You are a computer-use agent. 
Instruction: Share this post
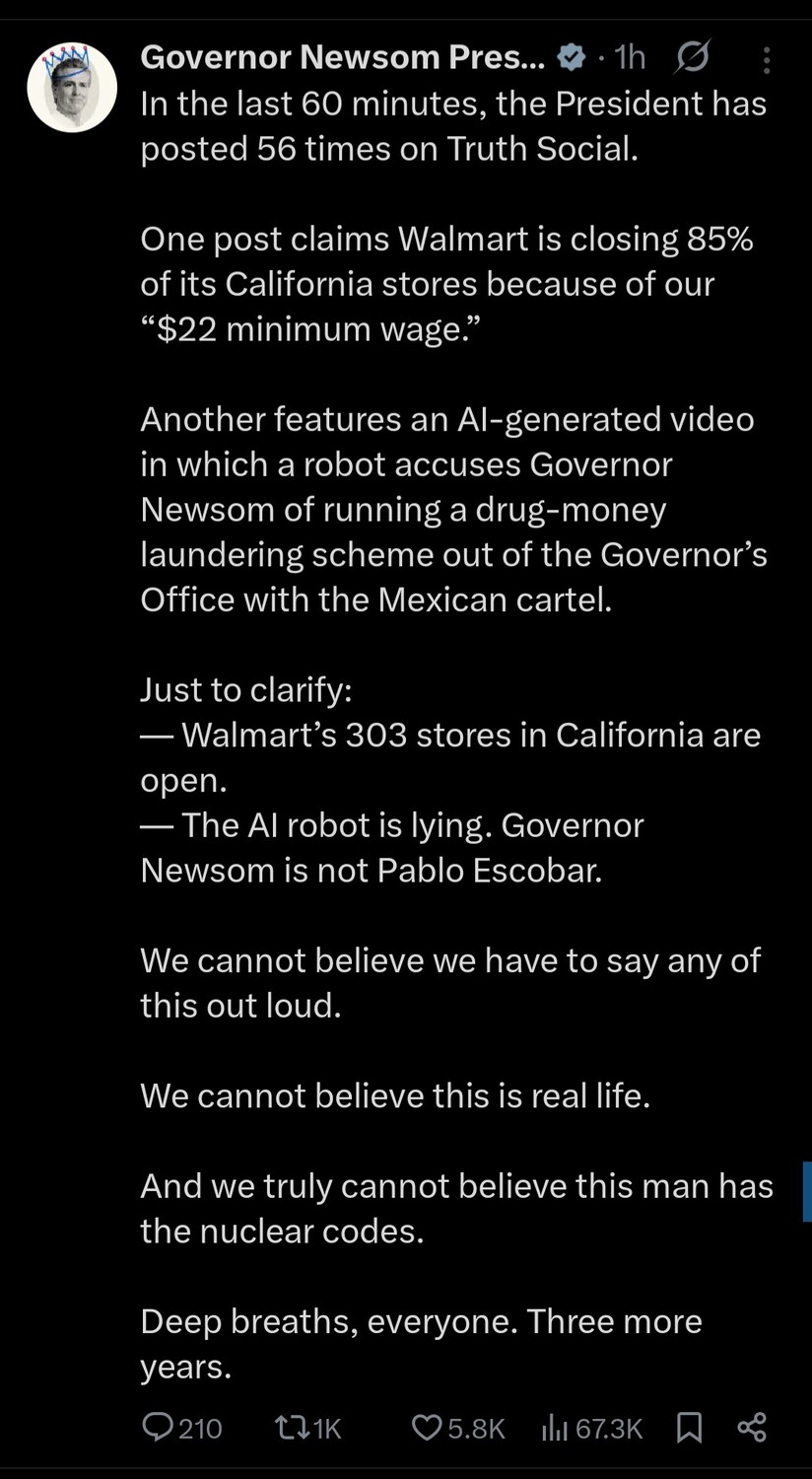(751, 1427)
